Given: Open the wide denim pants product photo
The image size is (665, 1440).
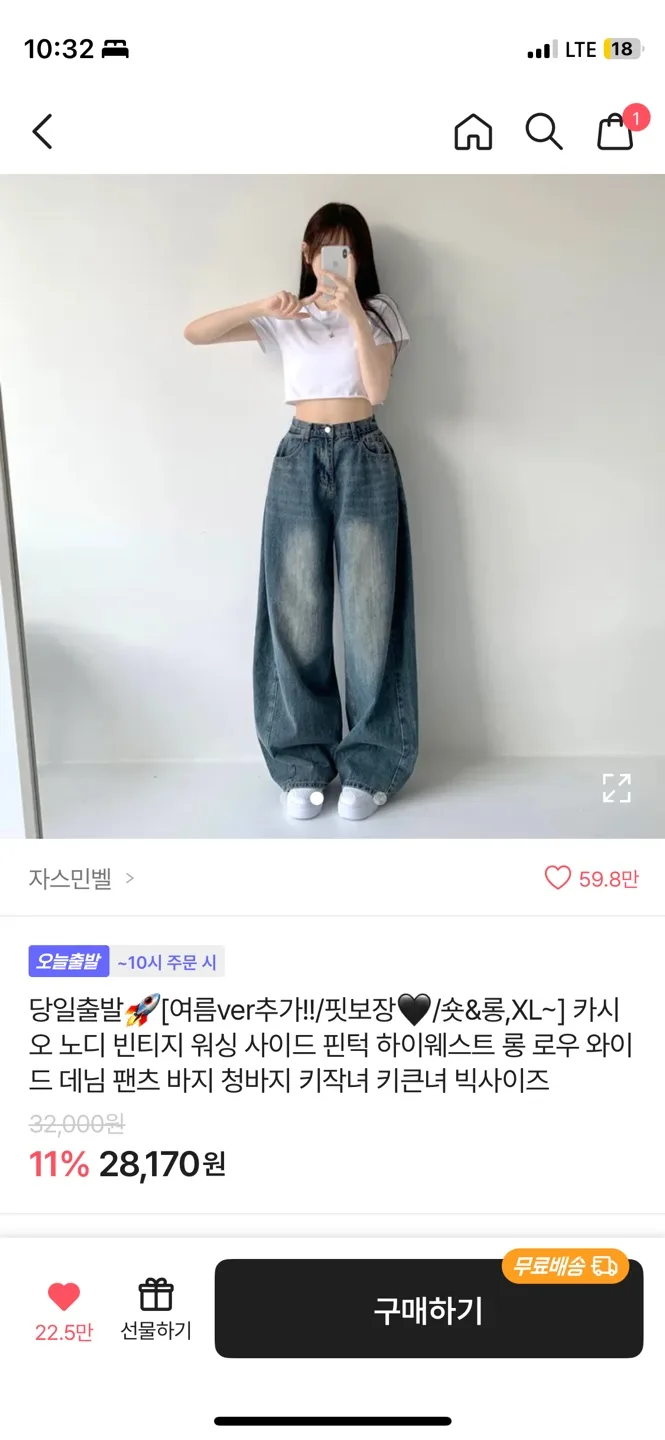Looking at the screenshot, I should pyautogui.click(x=332, y=505).
